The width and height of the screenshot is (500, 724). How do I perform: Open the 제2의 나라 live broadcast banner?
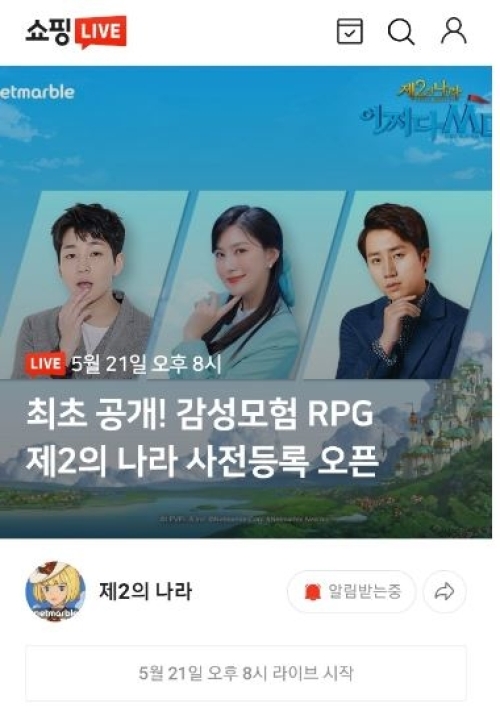(x=246, y=302)
